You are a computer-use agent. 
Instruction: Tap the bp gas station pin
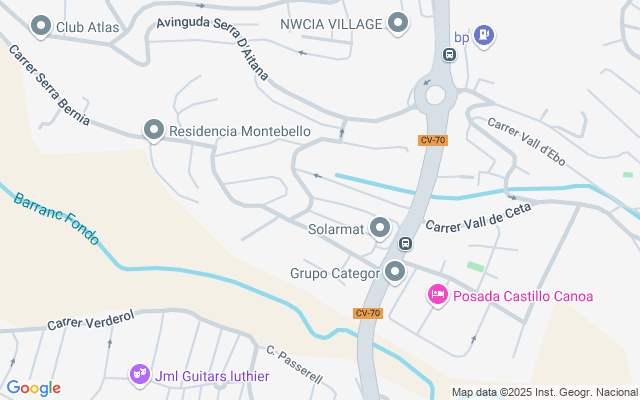click(x=484, y=36)
